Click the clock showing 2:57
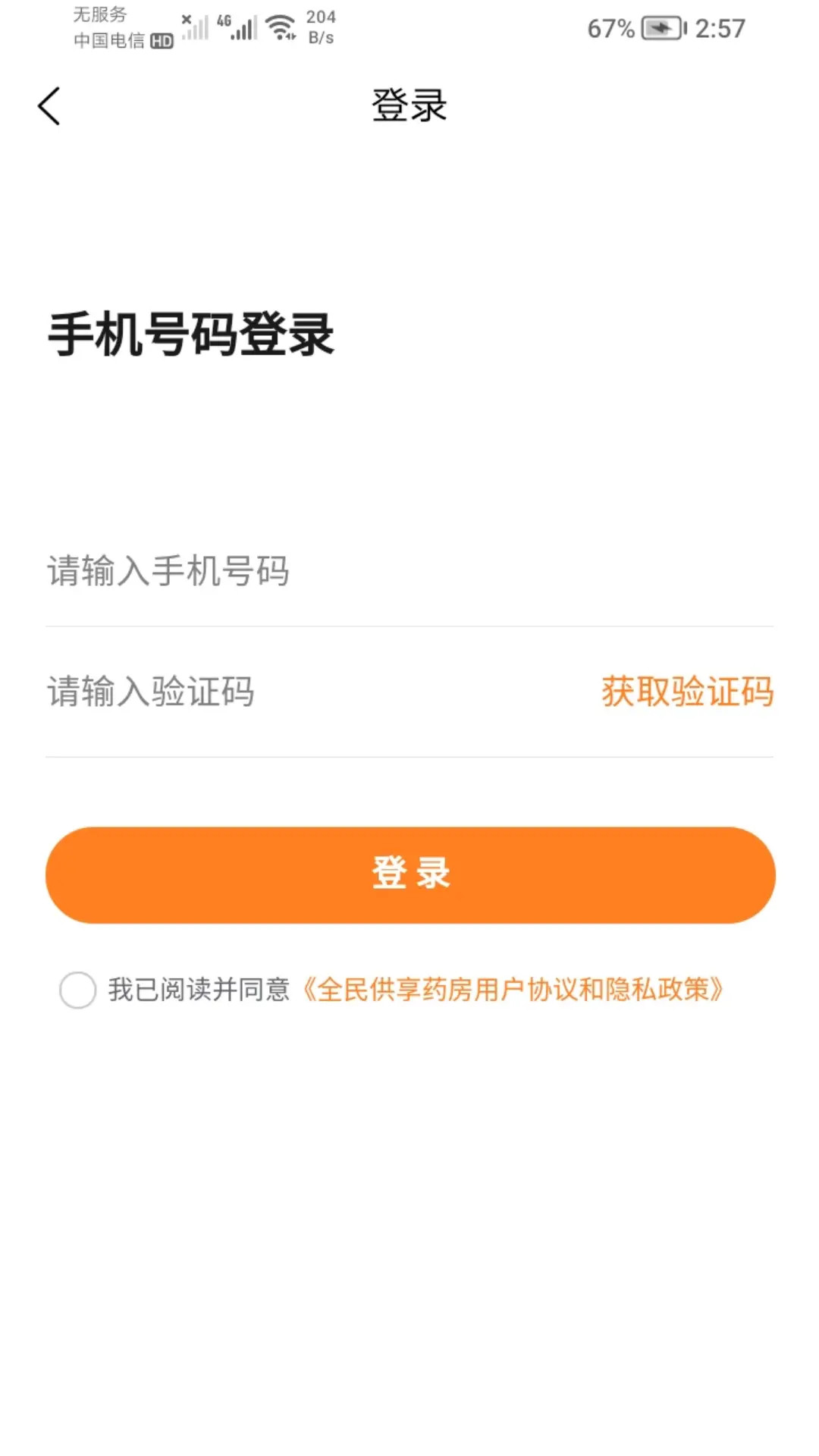819x1456 pixels. [719, 29]
